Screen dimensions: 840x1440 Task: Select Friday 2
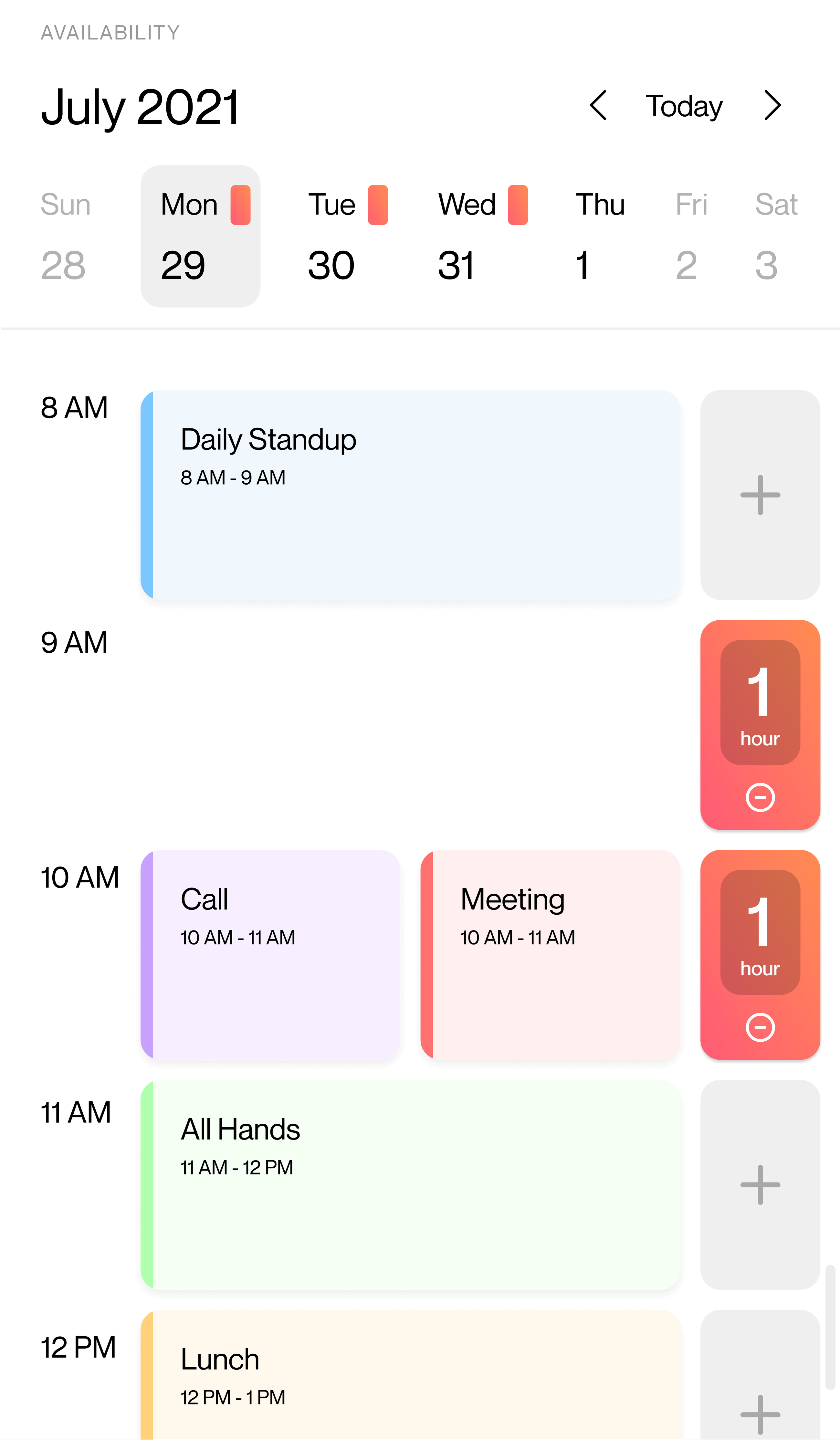pyautogui.click(x=690, y=236)
